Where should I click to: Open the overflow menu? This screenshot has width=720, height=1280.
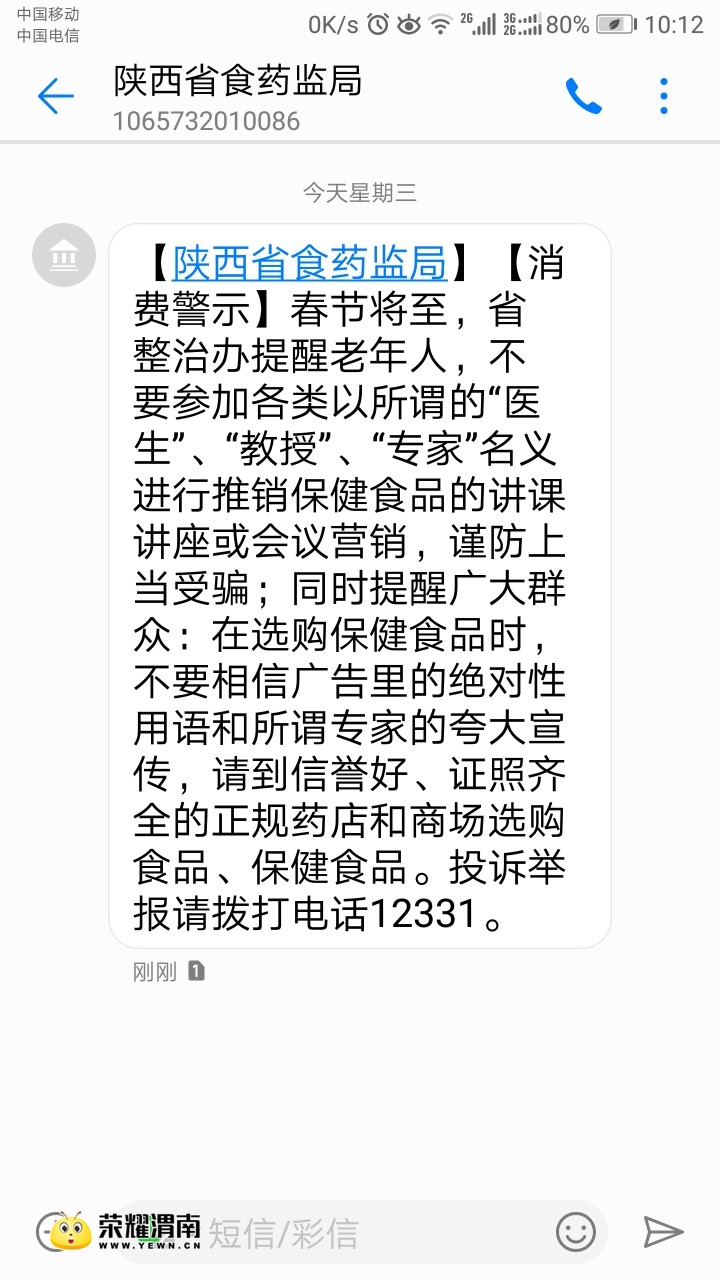663,97
